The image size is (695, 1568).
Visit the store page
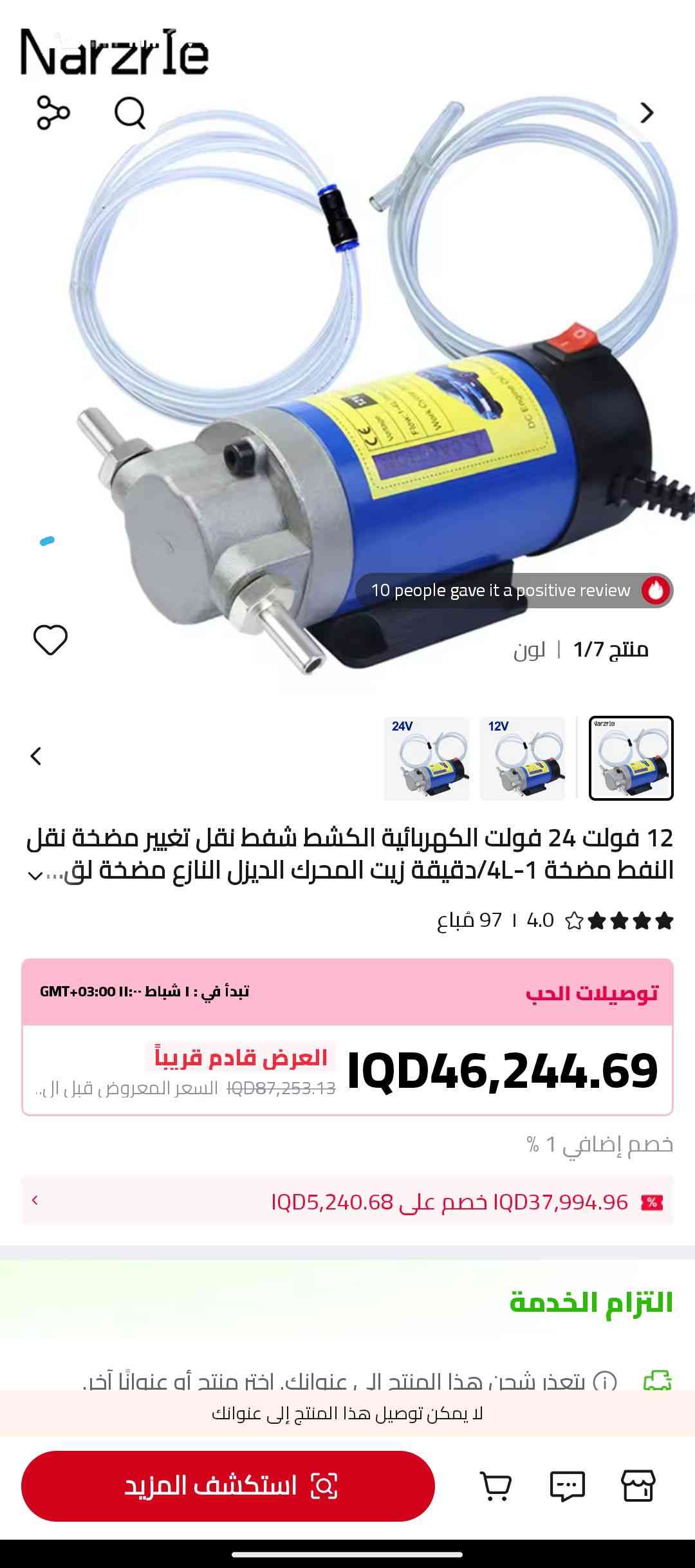pos(638,1486)
